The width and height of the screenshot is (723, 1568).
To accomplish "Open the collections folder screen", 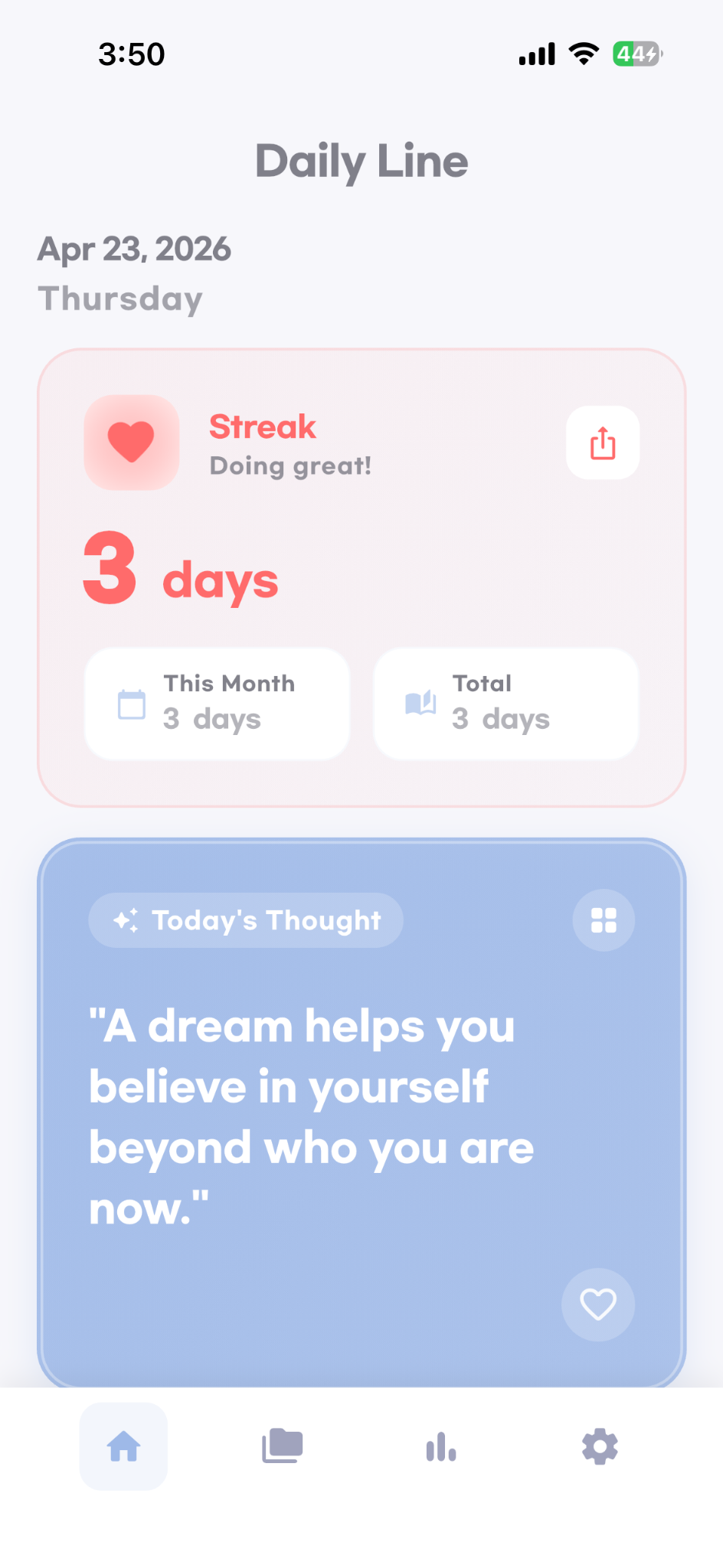I will click(282, 1447).
